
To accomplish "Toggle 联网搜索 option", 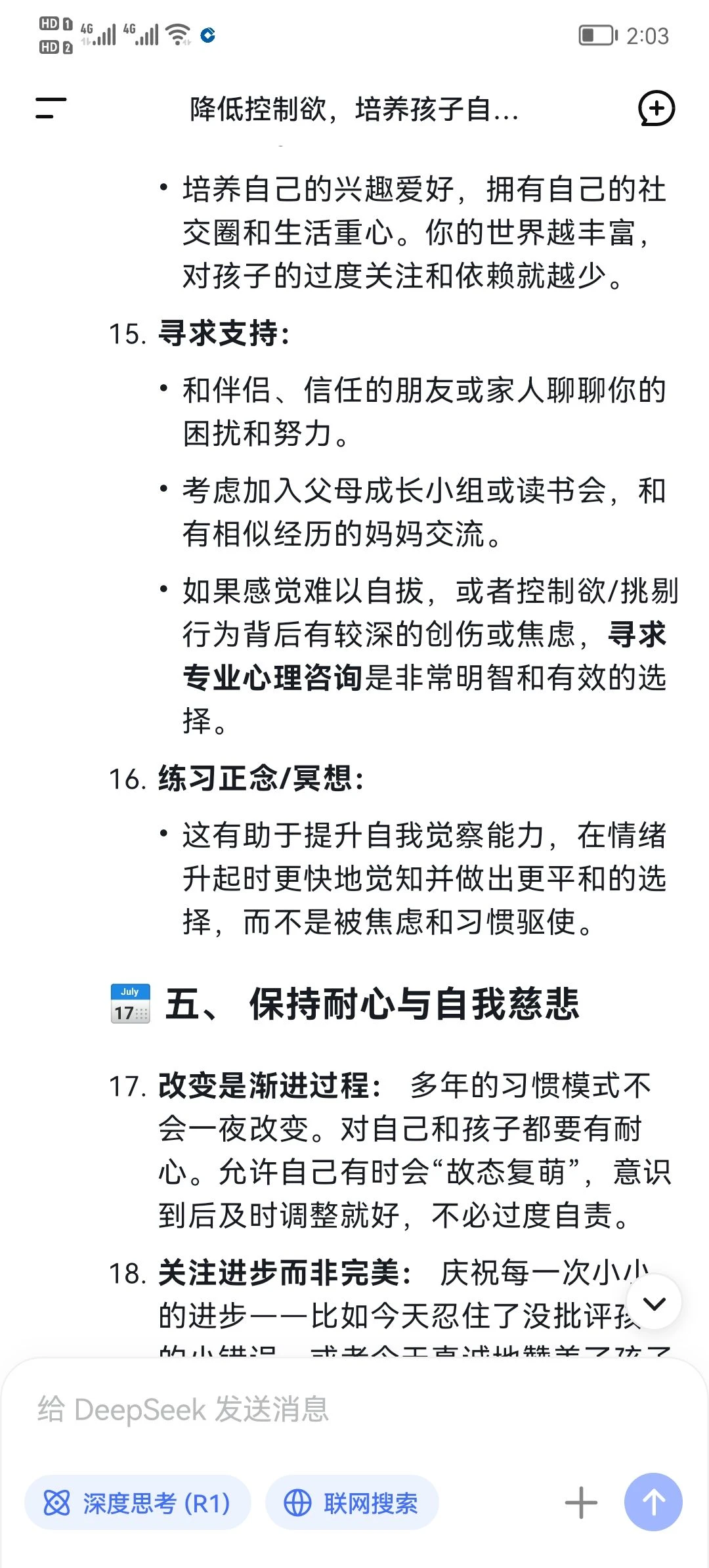I will click(352, 1502).
